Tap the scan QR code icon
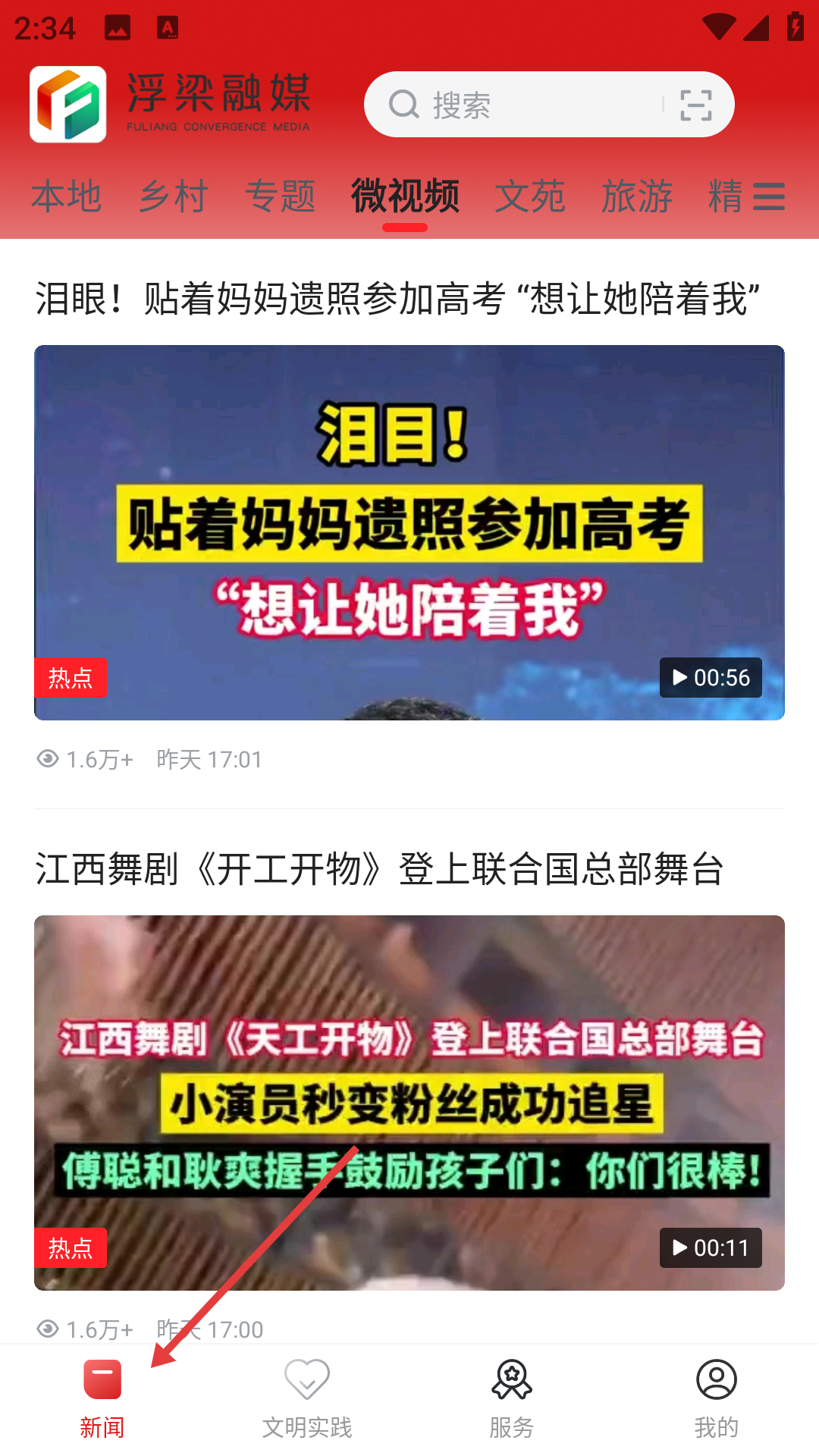The image size is (819, 1456). [x=695, y=105]
